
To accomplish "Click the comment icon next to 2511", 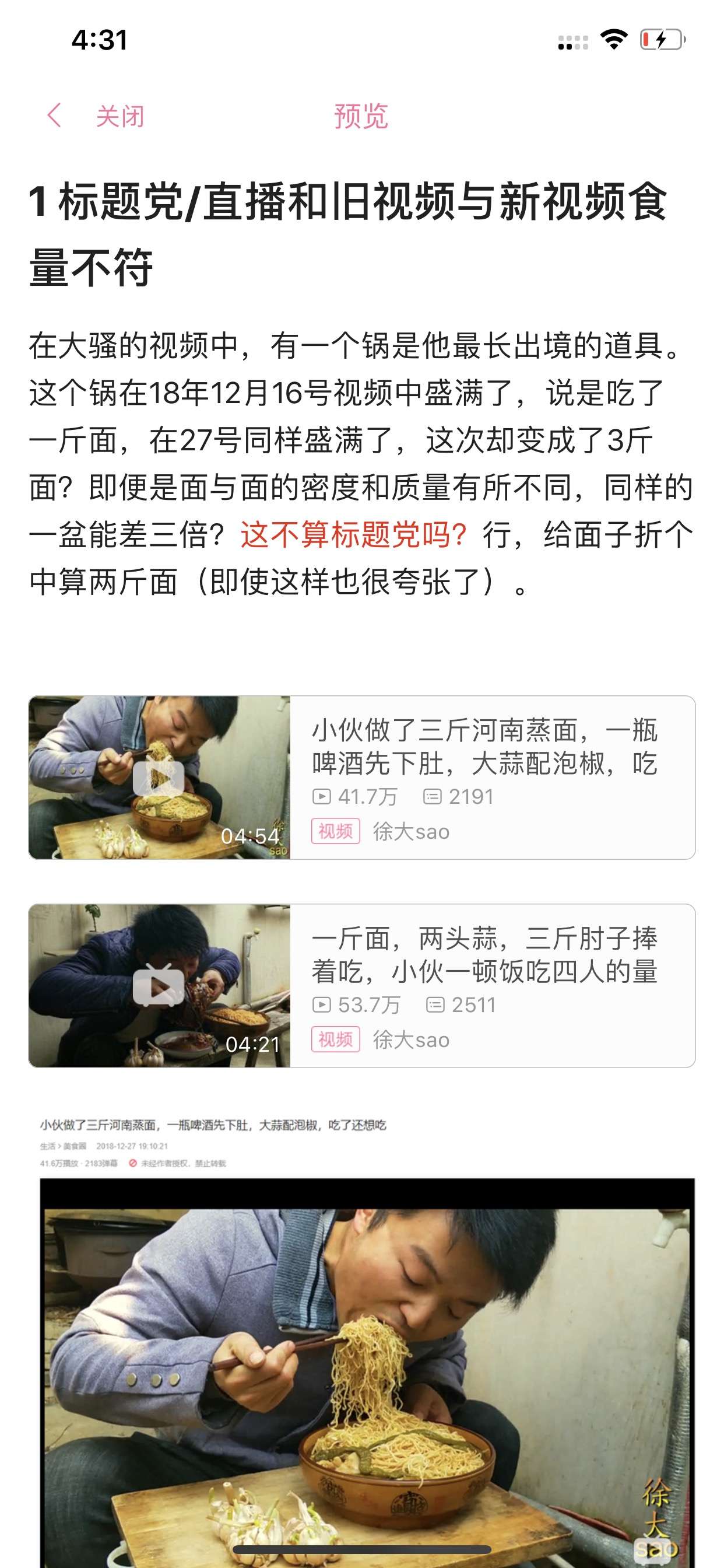I will pos(434,1005).
